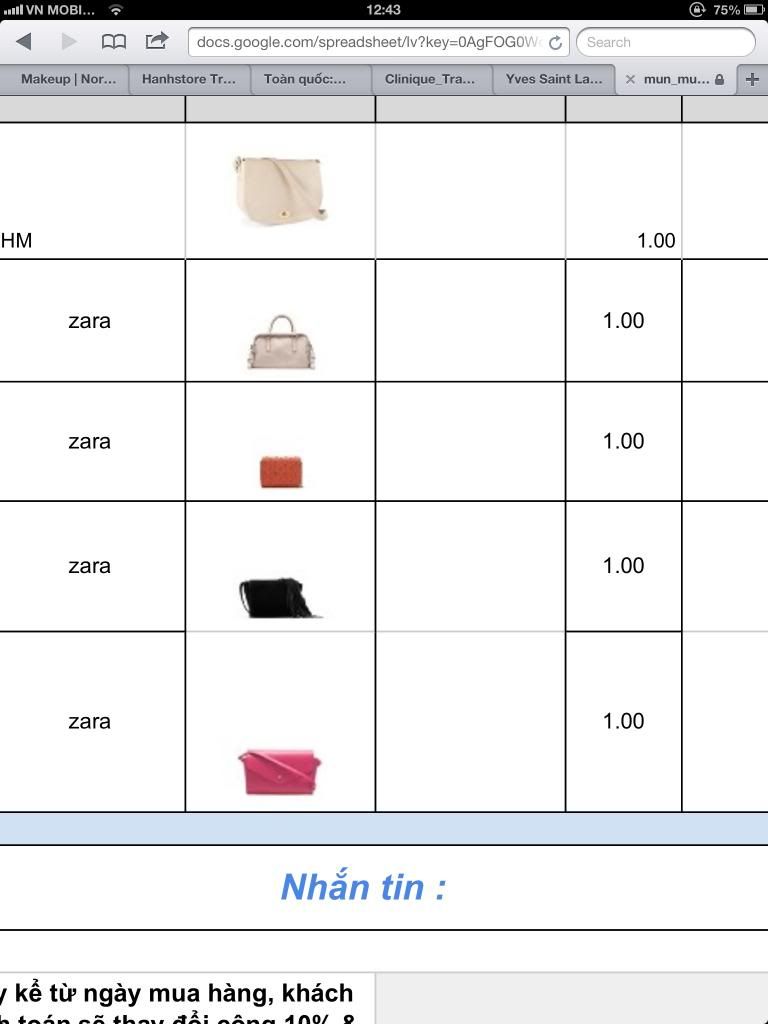
Task: Go back to the previous page
Action: [x=24, y=41]
